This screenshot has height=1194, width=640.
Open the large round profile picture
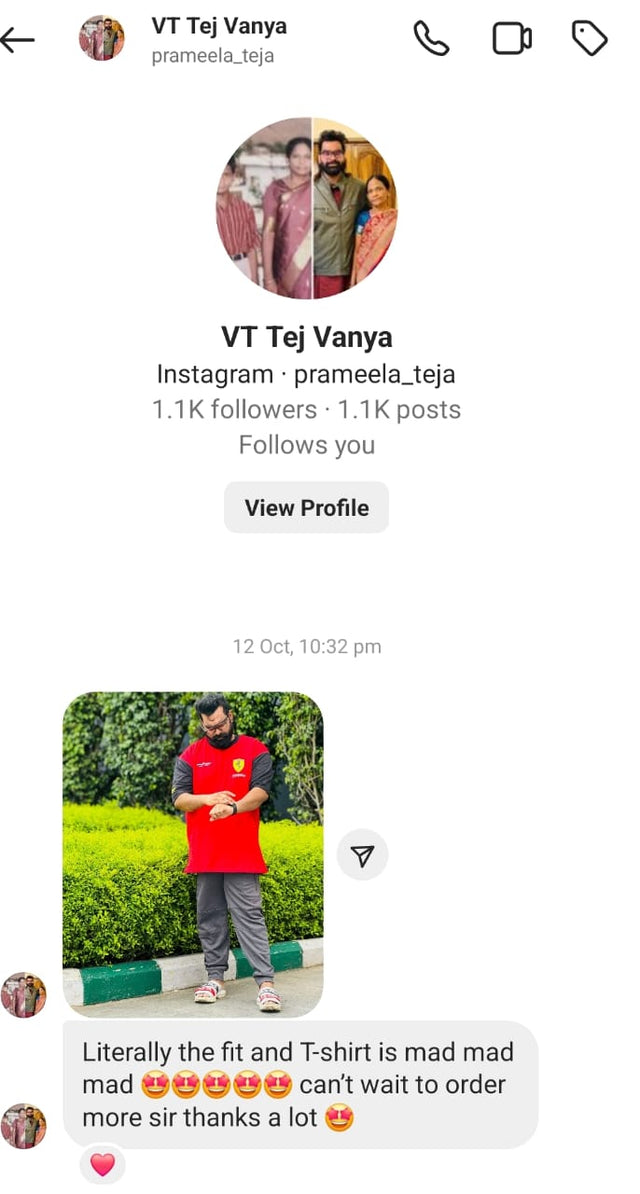click(x=306, y=208)
